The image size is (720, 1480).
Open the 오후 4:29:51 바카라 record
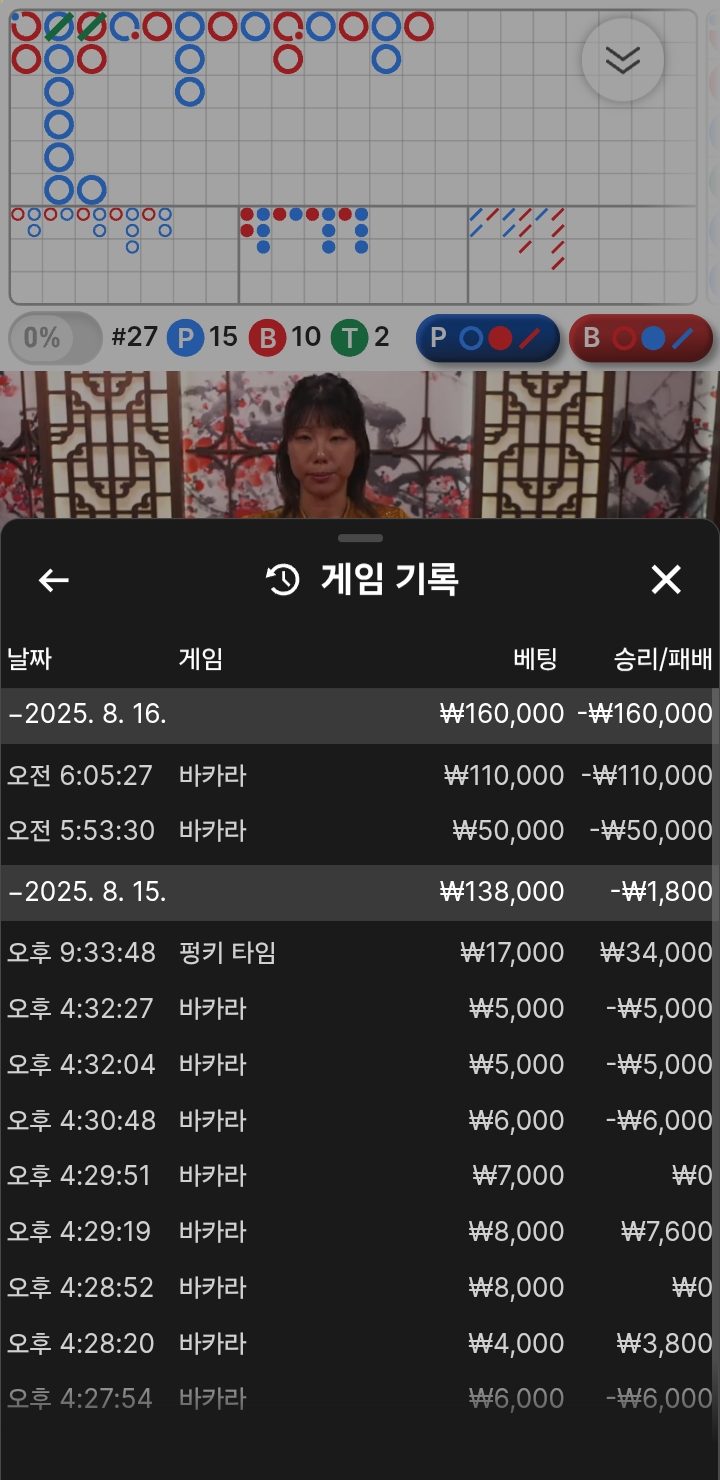(359, 1175)
